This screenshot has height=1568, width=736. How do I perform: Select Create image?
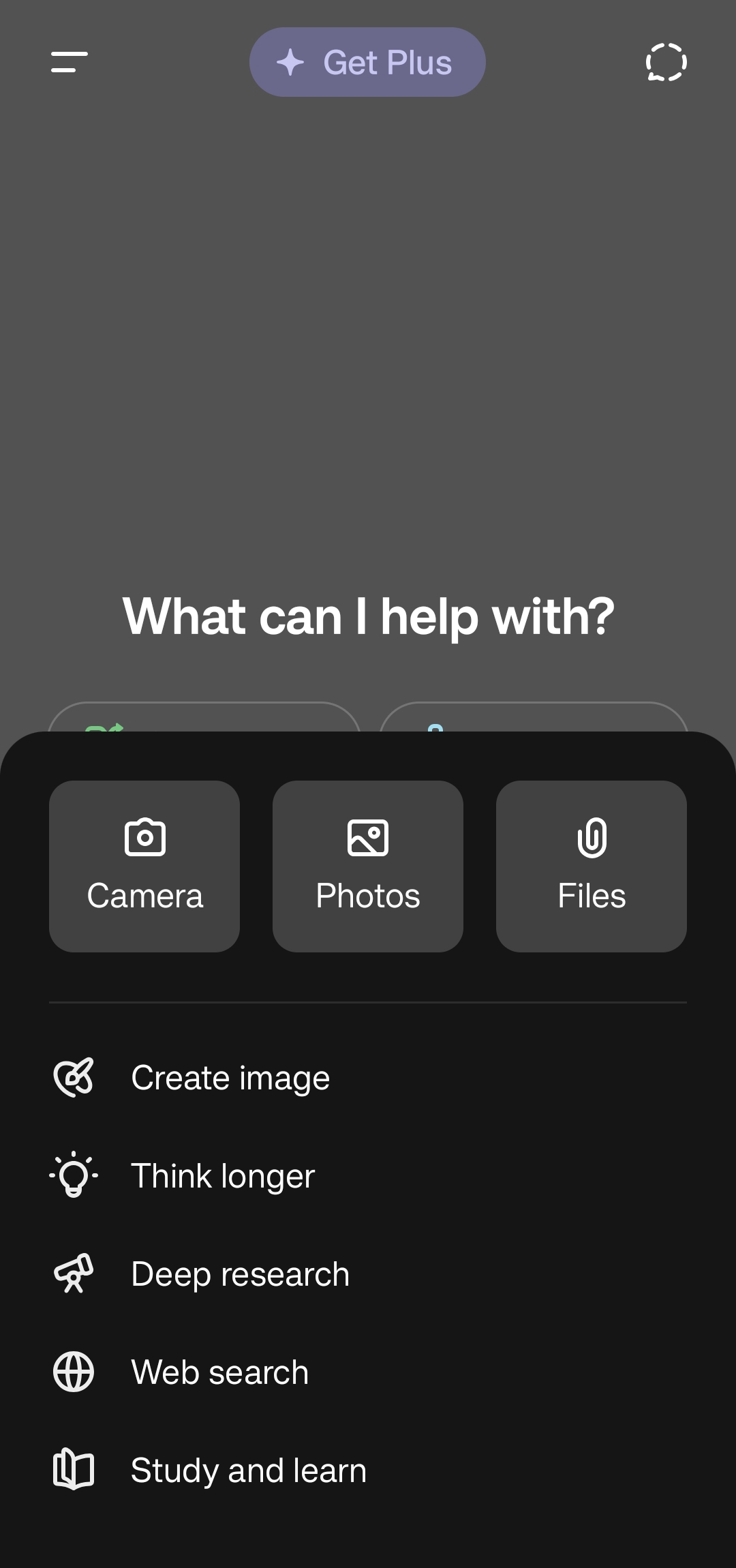230,1078
